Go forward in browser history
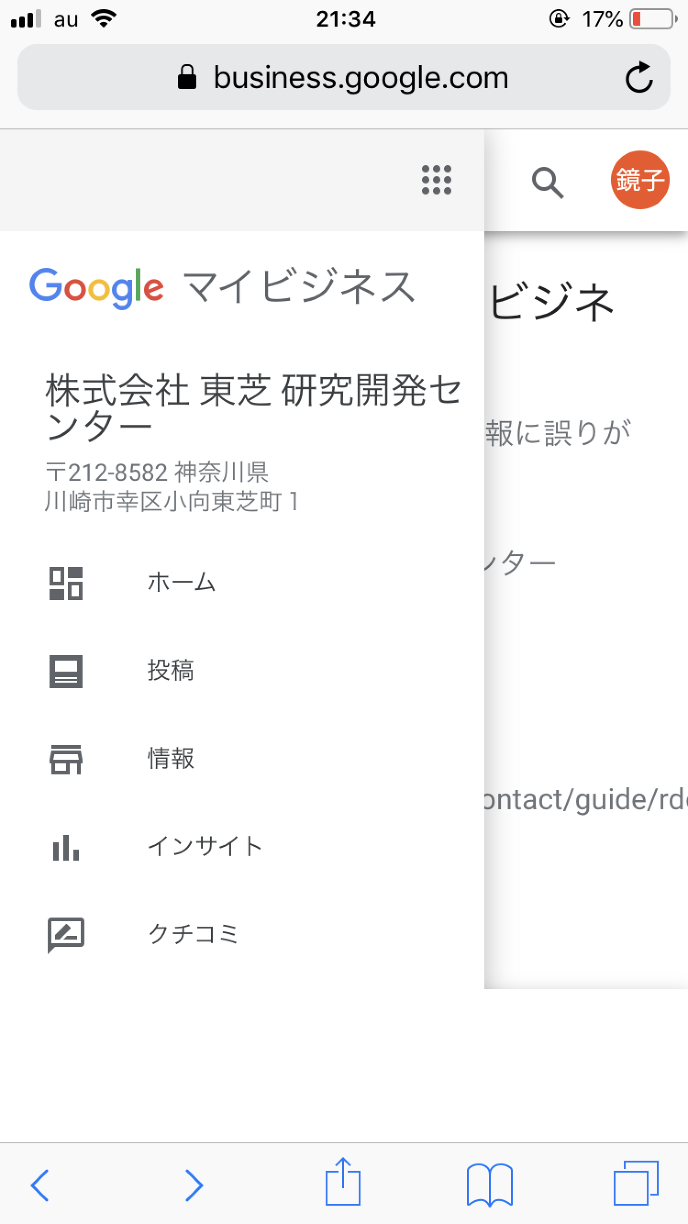 (x=194, y=1185)
